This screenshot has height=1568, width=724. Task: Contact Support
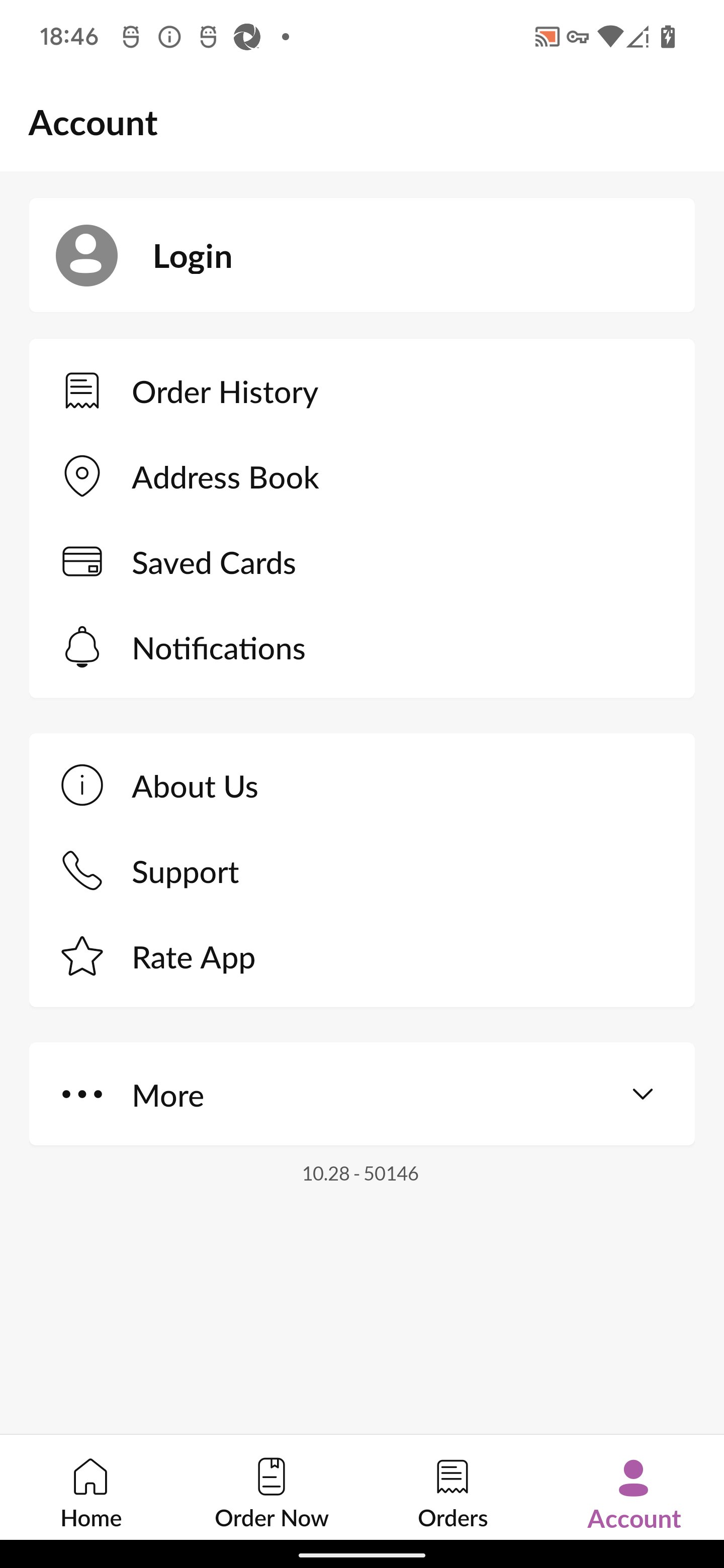point(361,871)
